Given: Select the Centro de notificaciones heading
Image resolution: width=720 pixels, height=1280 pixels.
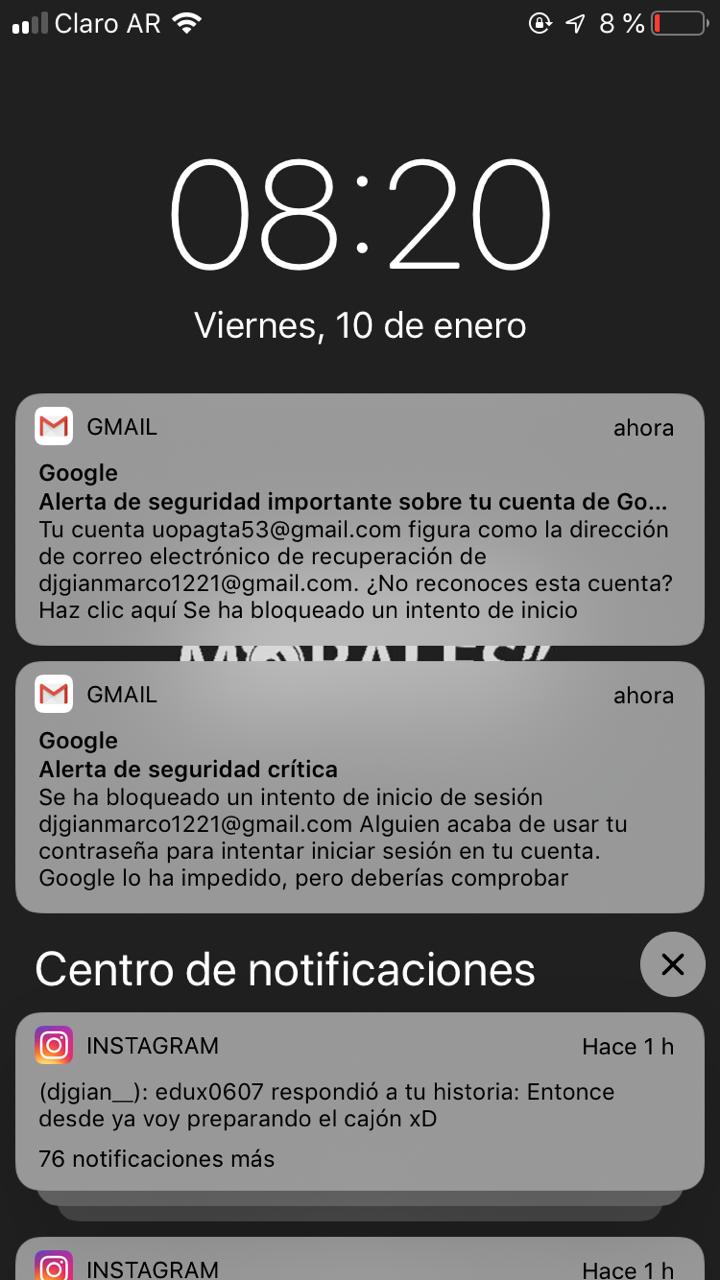Looking at the screenshot, I should coord(284,968).
